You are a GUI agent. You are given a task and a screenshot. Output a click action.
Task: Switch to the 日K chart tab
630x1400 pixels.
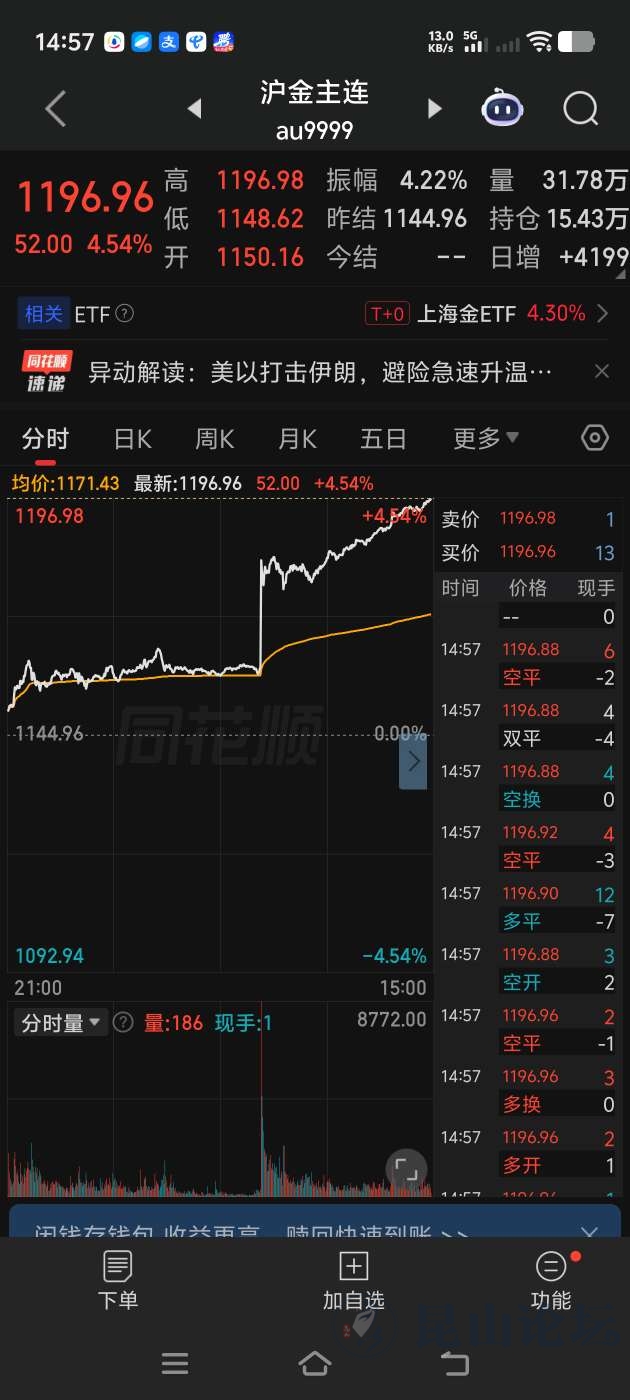click(132, 438)
